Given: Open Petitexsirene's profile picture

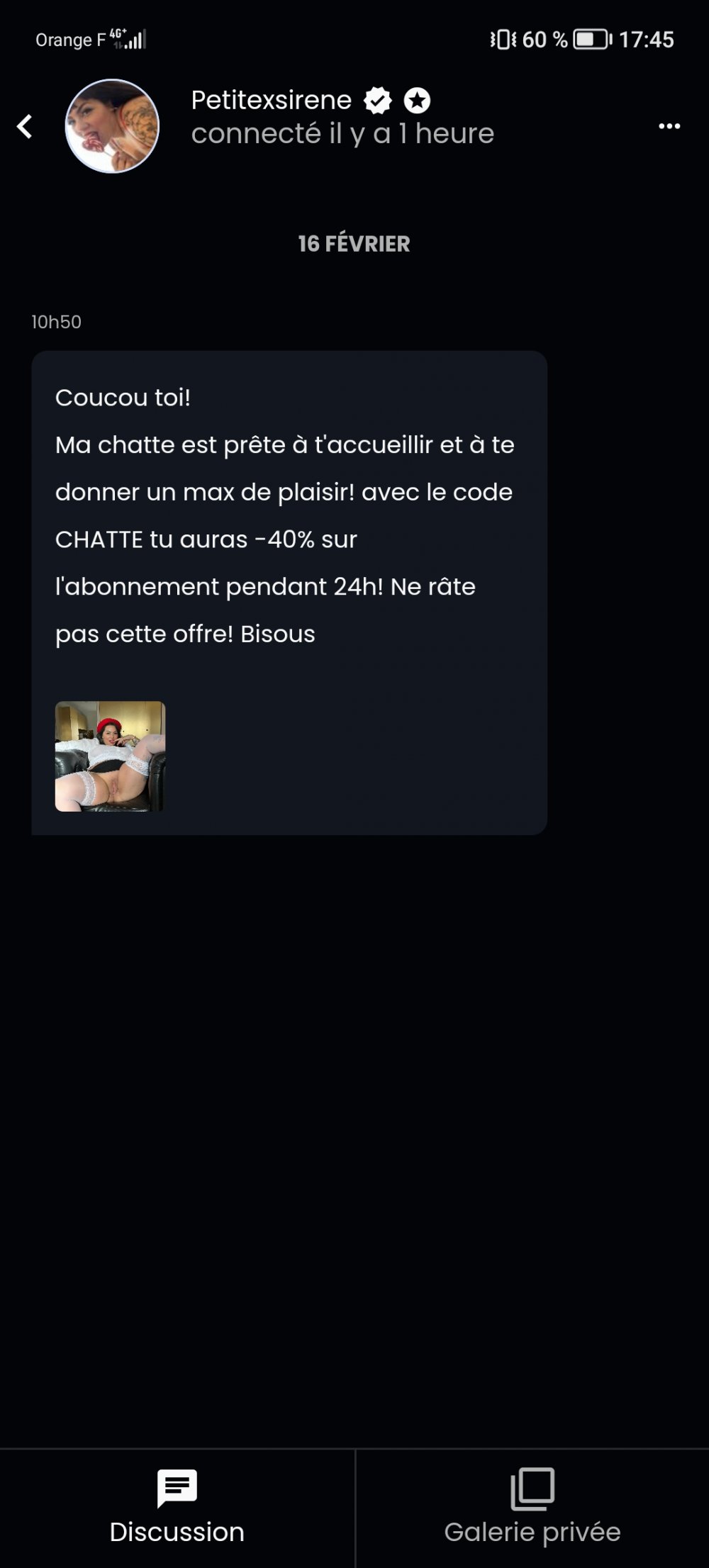Looking at the screenshot, I should [112, 126].
